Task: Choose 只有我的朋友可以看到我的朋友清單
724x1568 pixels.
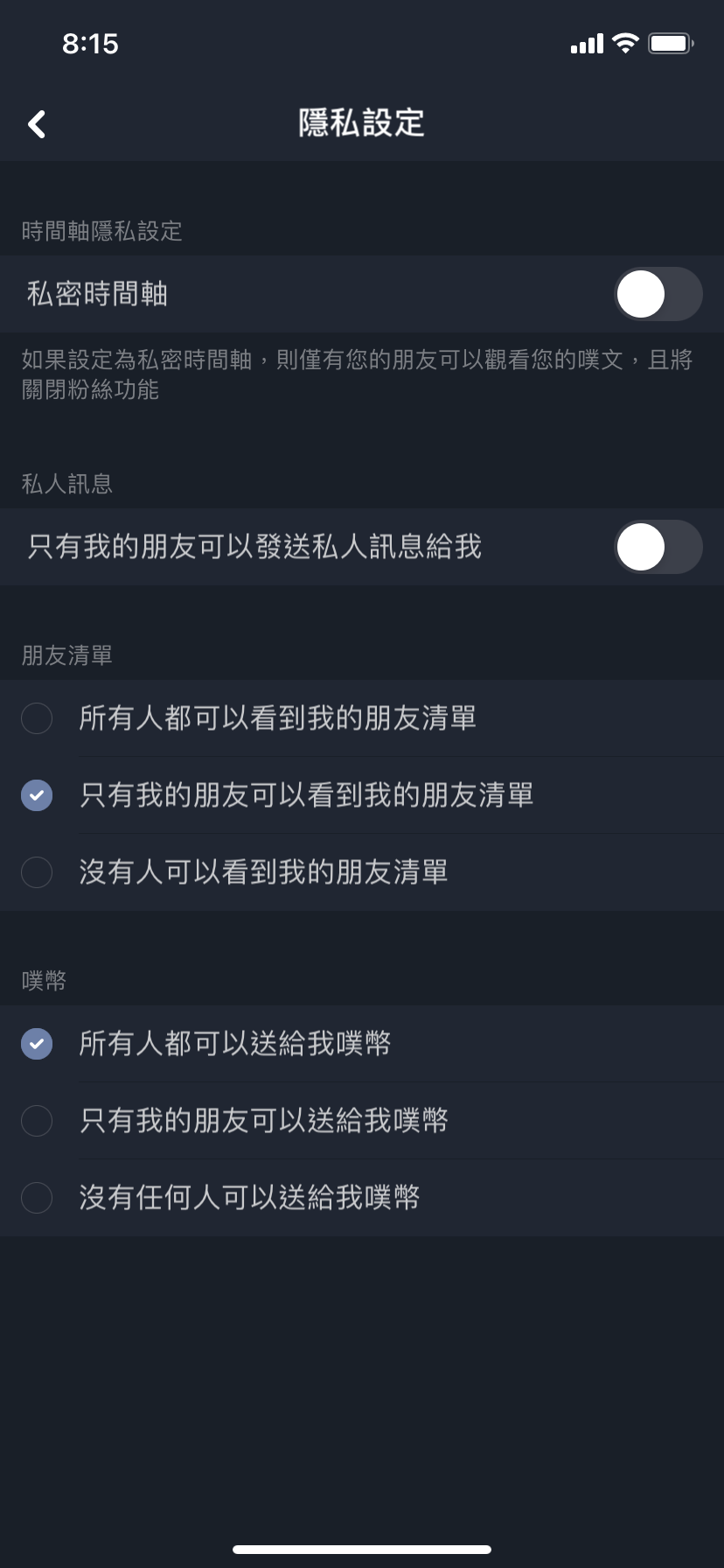Action: [x=362, y=795]
